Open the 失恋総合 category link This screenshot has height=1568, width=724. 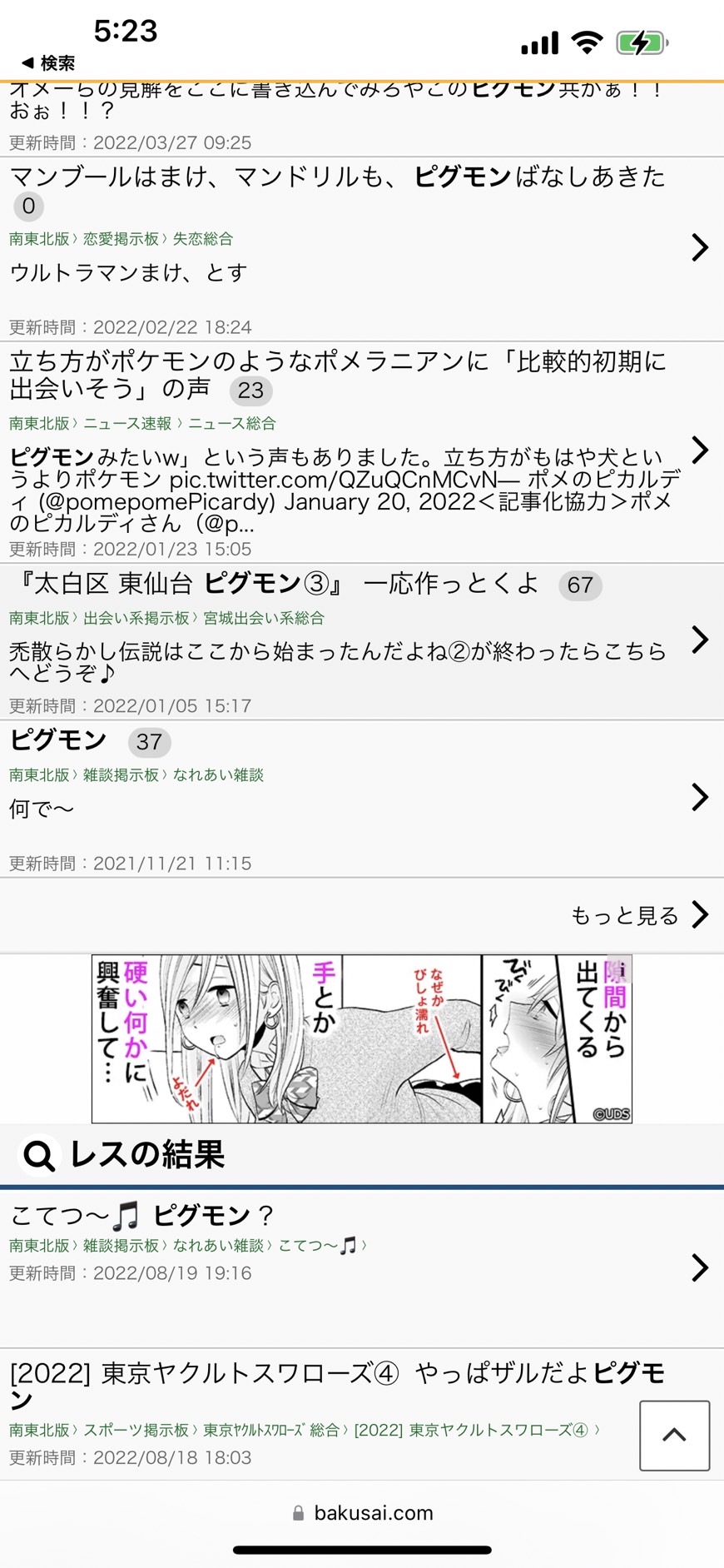tap(203, 239)
